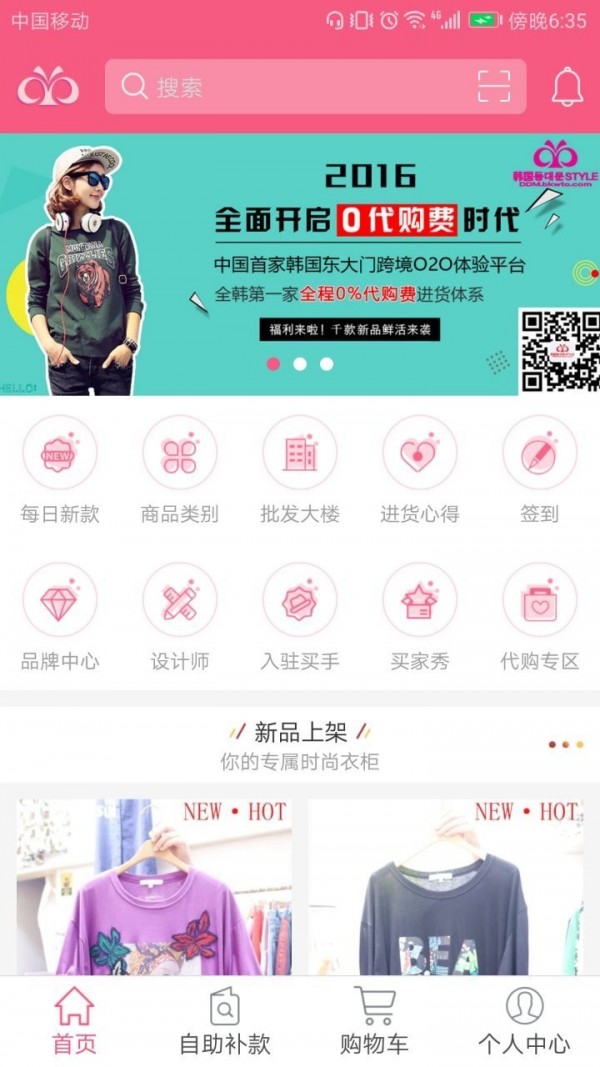Screen dimensions: 600x1067
Task: Select the 首页 home tab
Action: click(75, 1021)
